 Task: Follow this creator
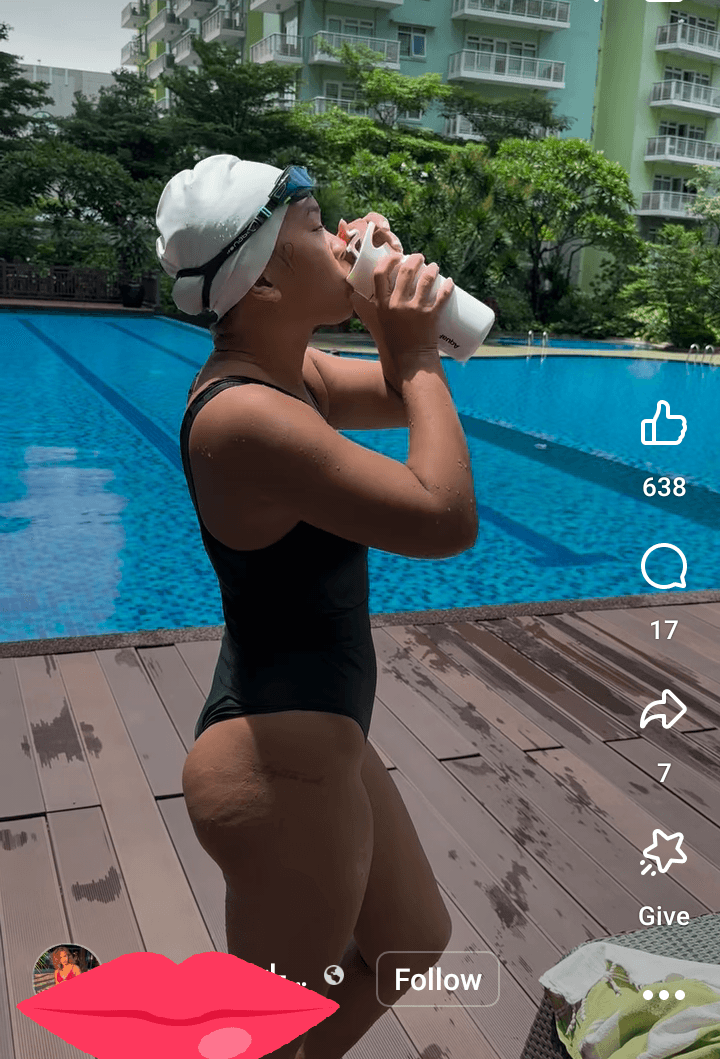point(438,979)
